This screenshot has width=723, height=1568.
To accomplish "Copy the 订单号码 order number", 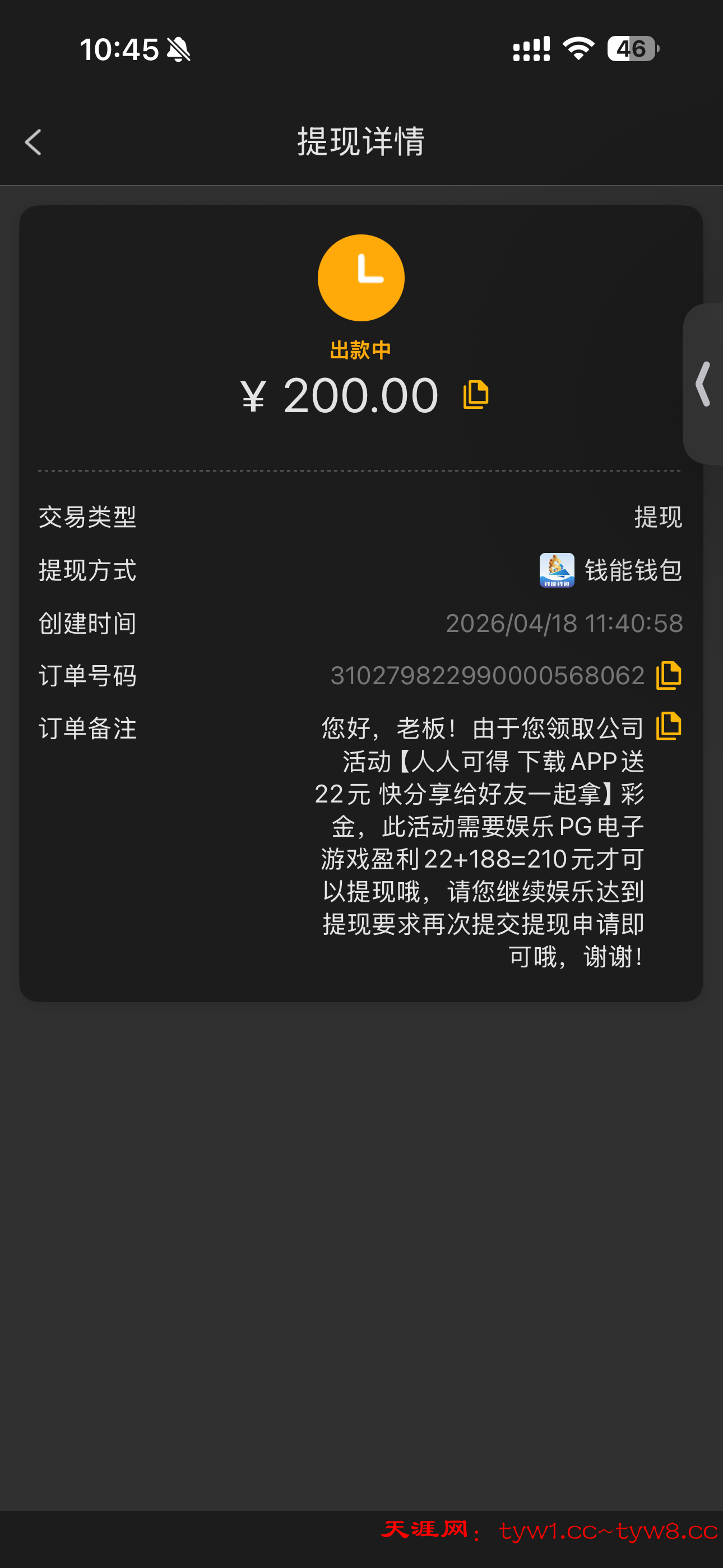I will 668,675.
